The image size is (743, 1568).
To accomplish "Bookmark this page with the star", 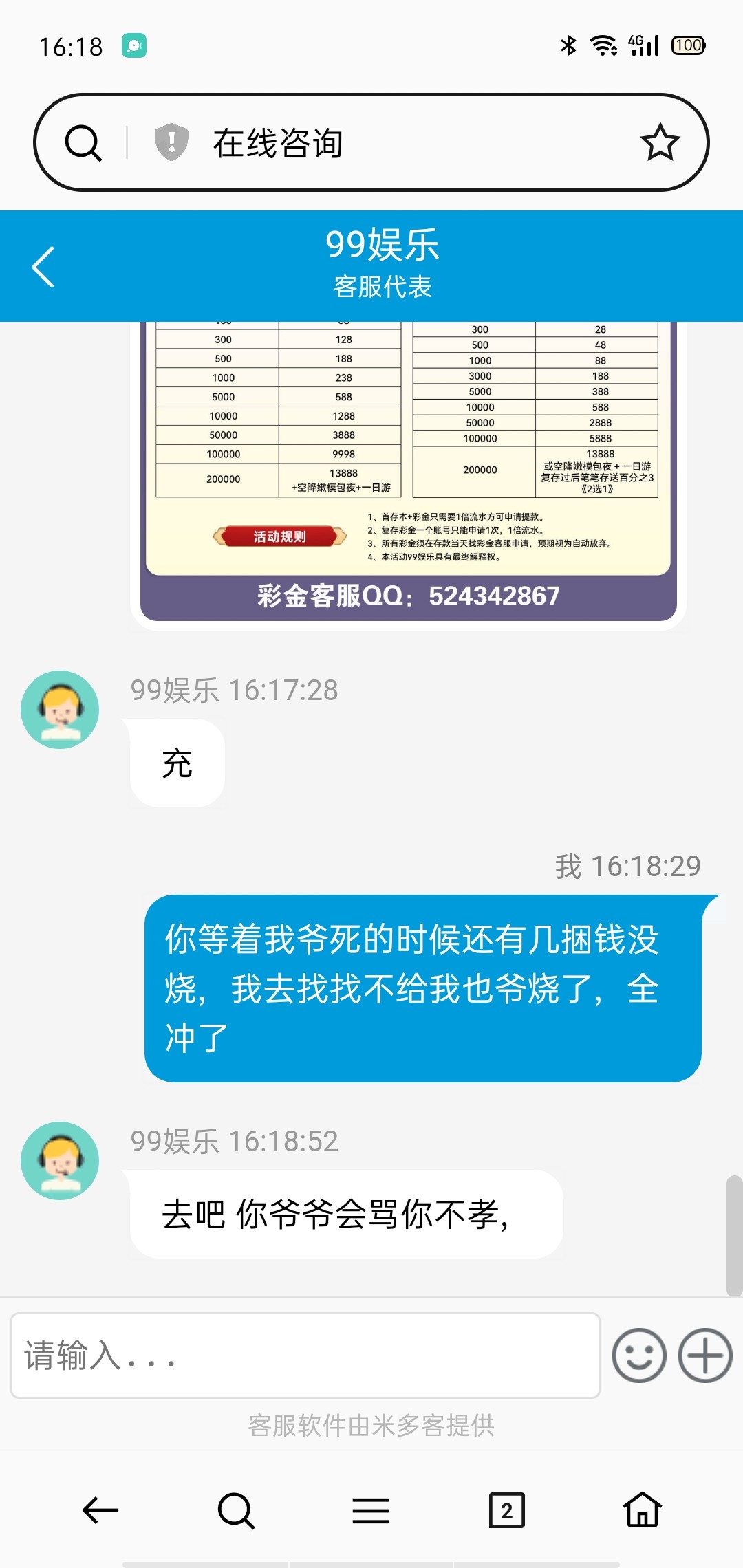I will tap(660, 142).
